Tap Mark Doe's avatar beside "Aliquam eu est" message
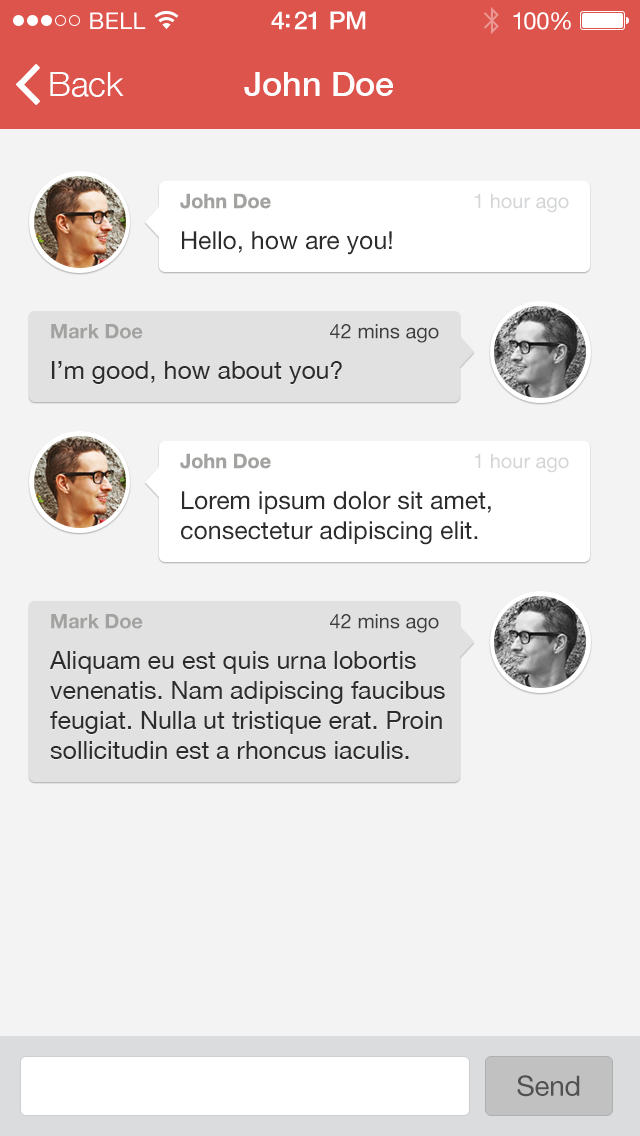The image size is (640, 1136). (x=541, y=643)
